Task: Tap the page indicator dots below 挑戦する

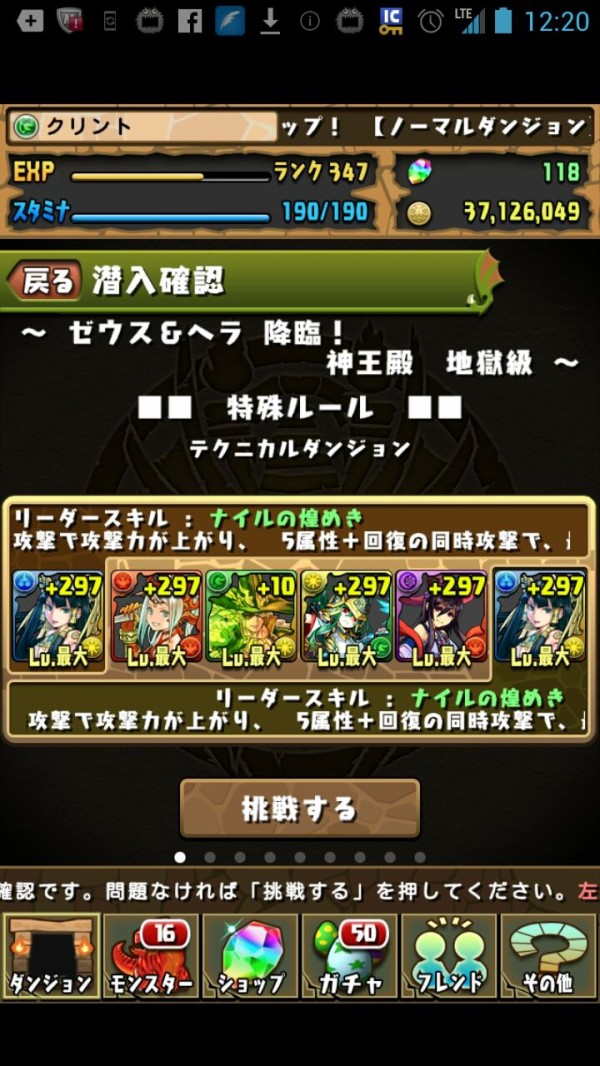Action: tap(299, 857)
